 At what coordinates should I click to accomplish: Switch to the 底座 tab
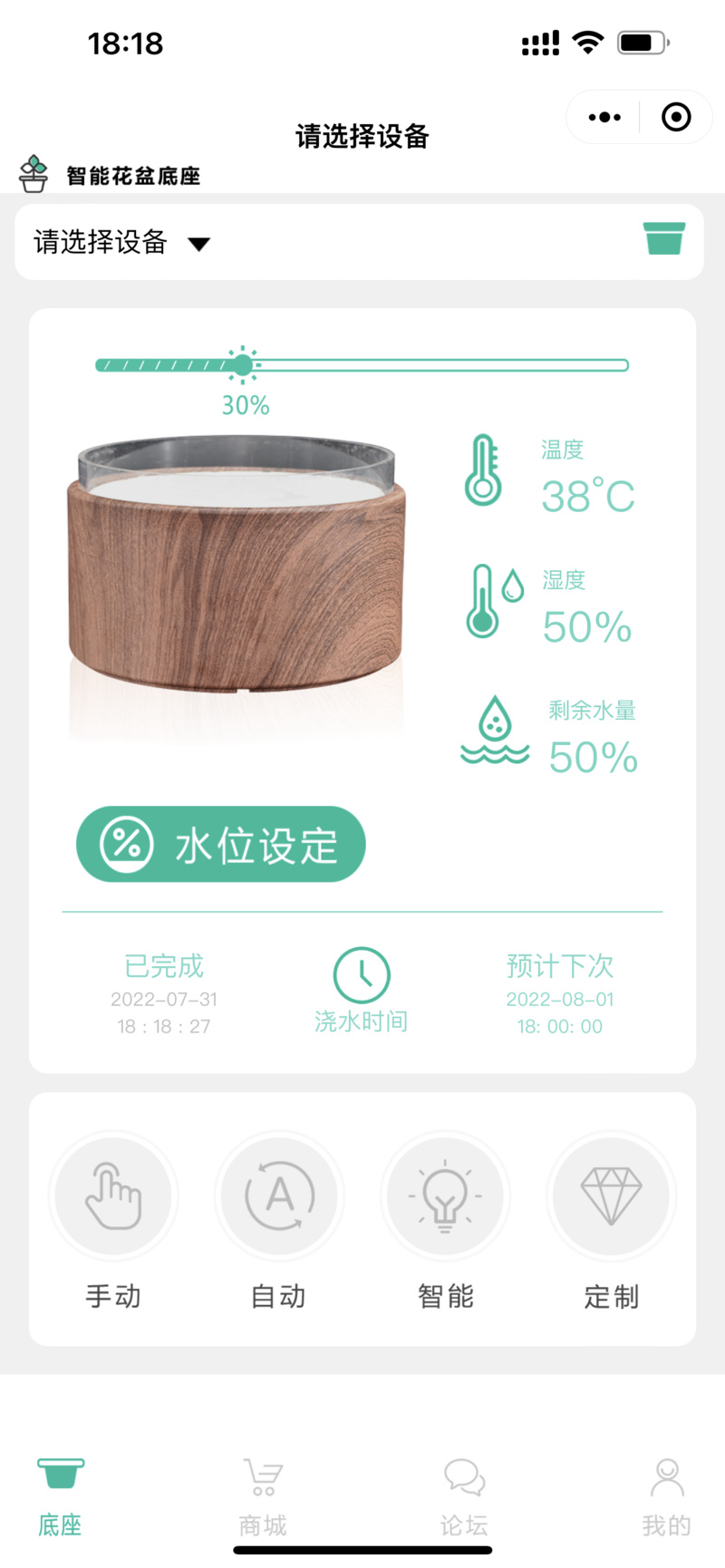coord(61,1495)
